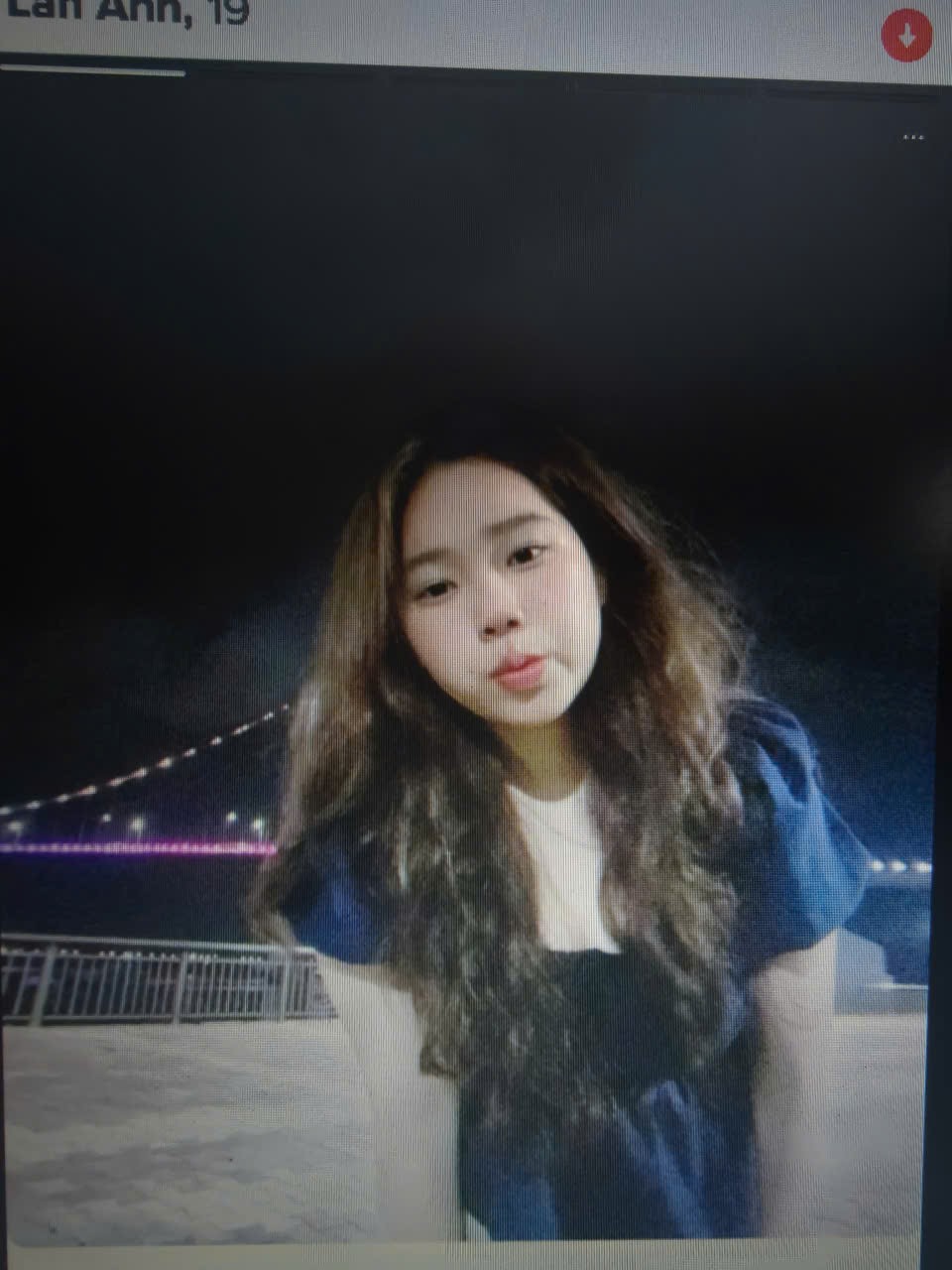Open the three-dot overflow menu
952x1270 pixels.
pos(913,137)
